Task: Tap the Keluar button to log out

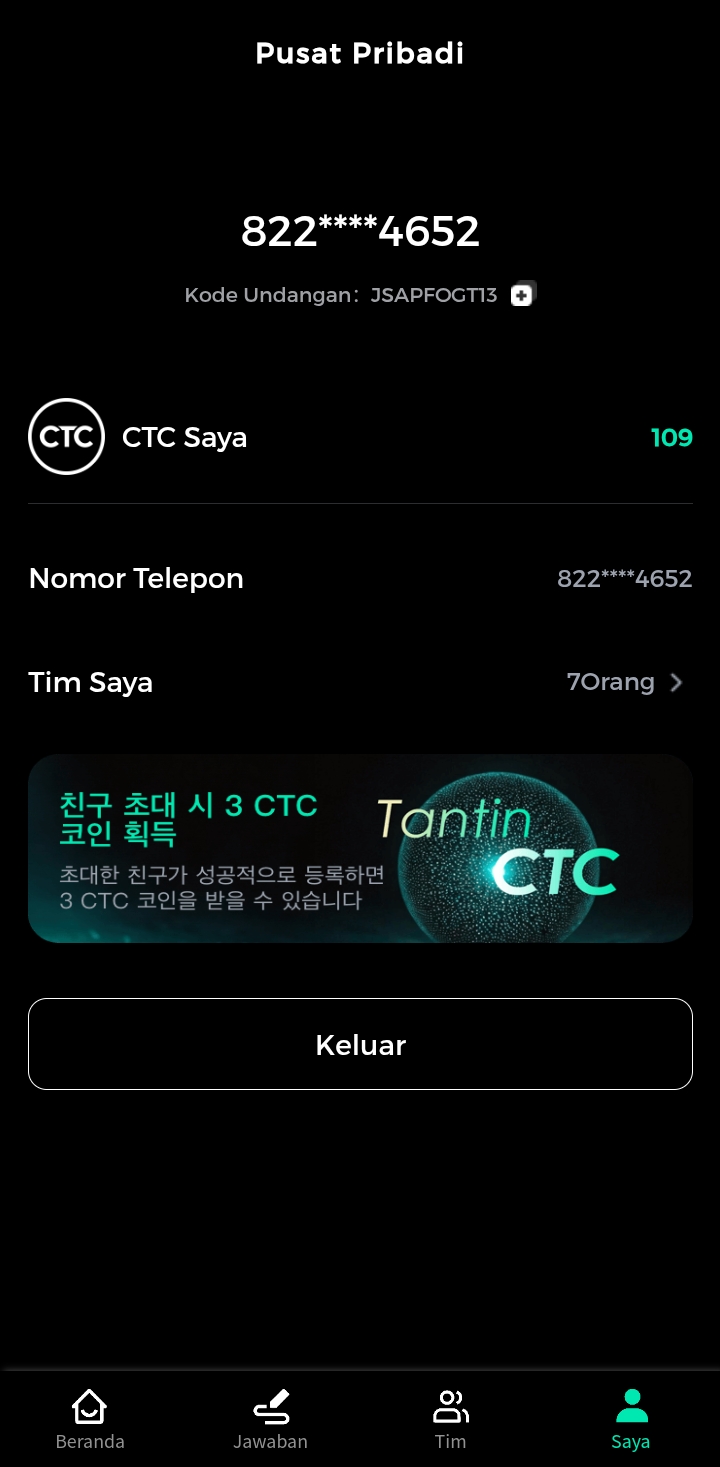Action: (360, 1044)
